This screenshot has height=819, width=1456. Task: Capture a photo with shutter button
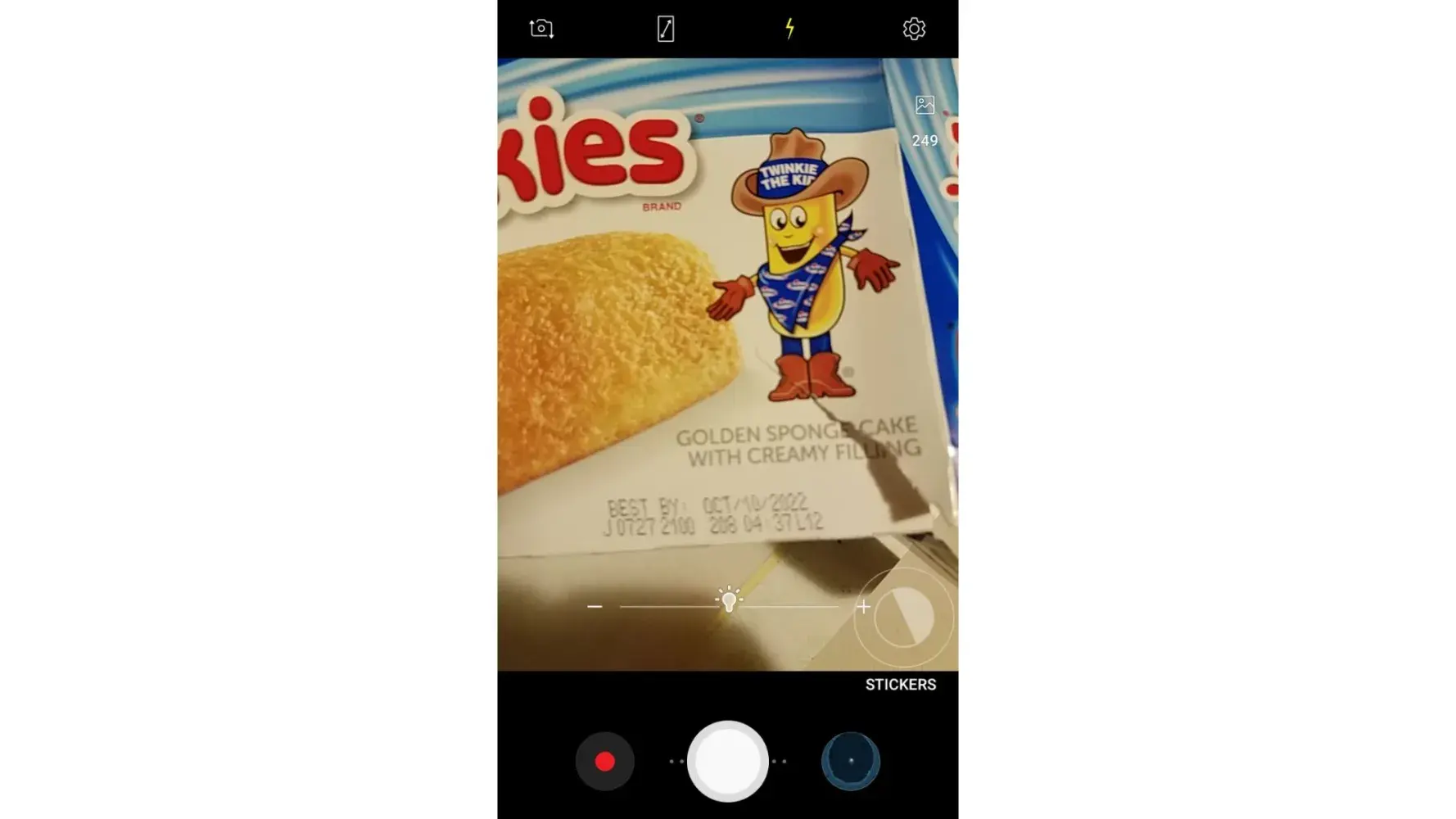tap(727, 761)
